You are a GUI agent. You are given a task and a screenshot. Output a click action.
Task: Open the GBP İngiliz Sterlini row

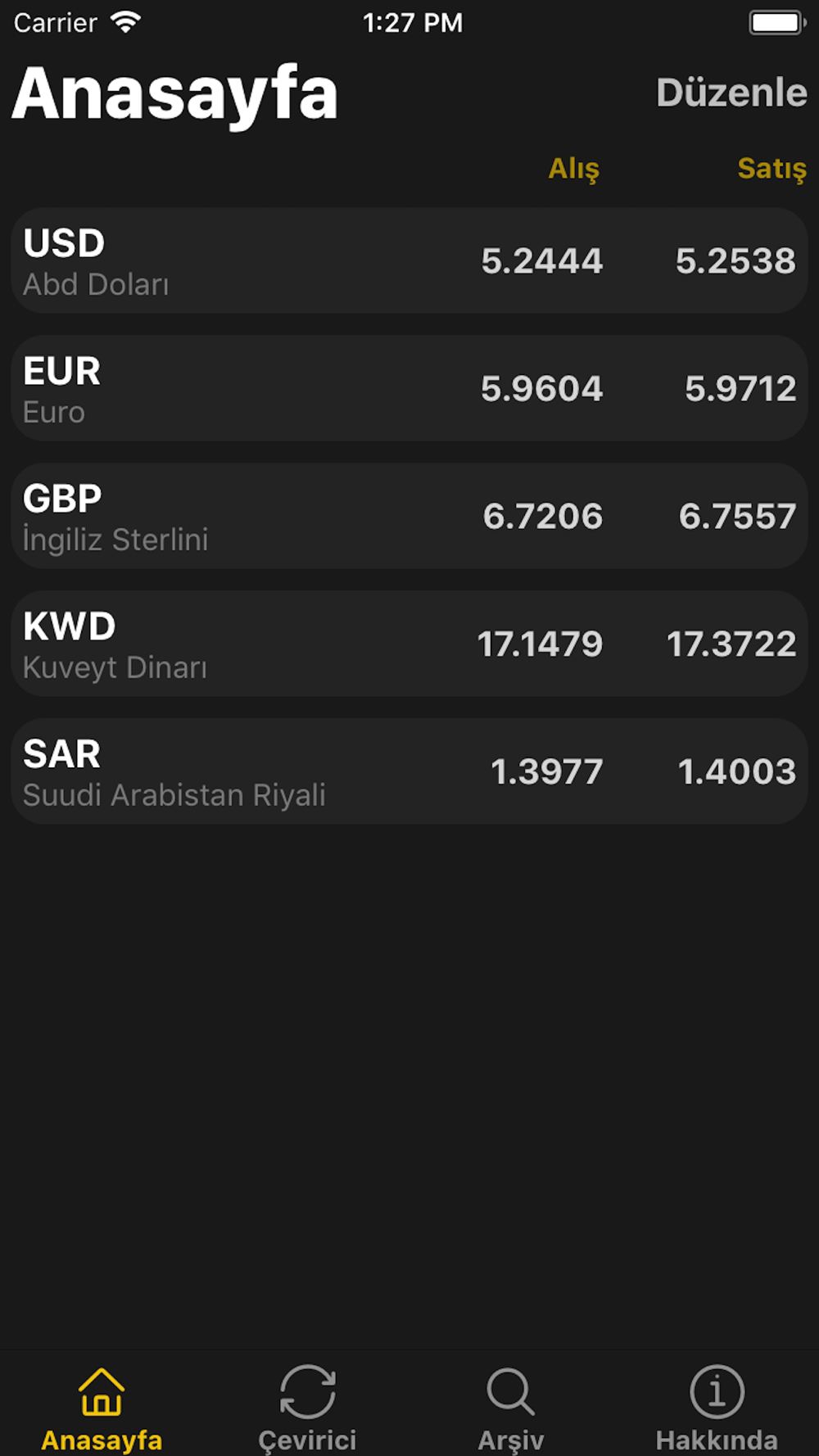pos(409,516)
